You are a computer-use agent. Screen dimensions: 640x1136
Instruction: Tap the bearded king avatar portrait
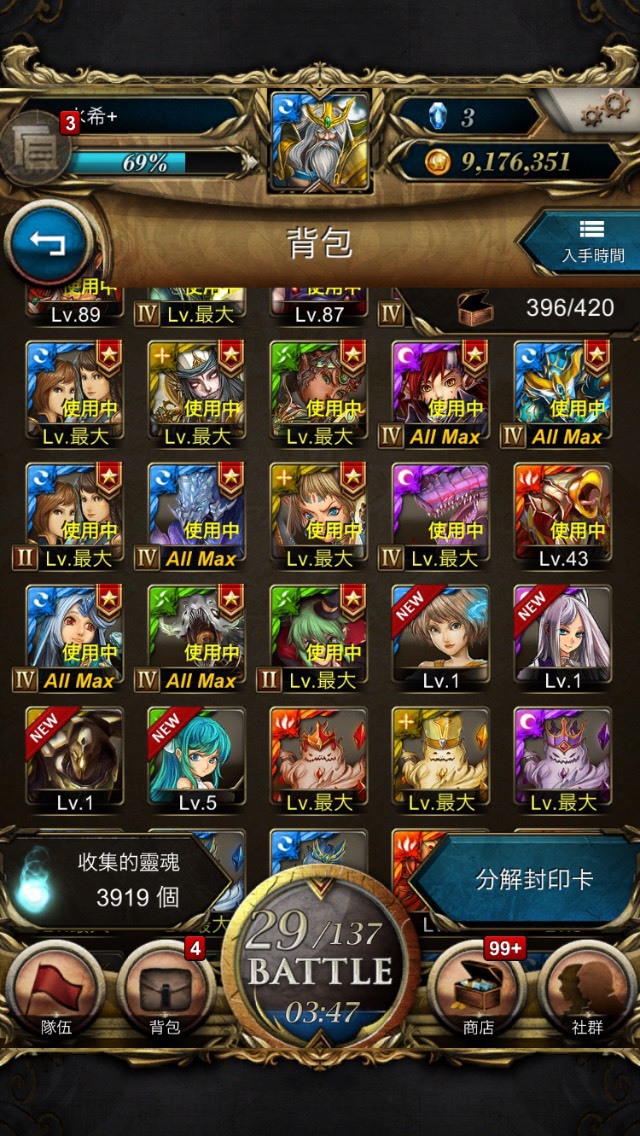pos(320,141)
